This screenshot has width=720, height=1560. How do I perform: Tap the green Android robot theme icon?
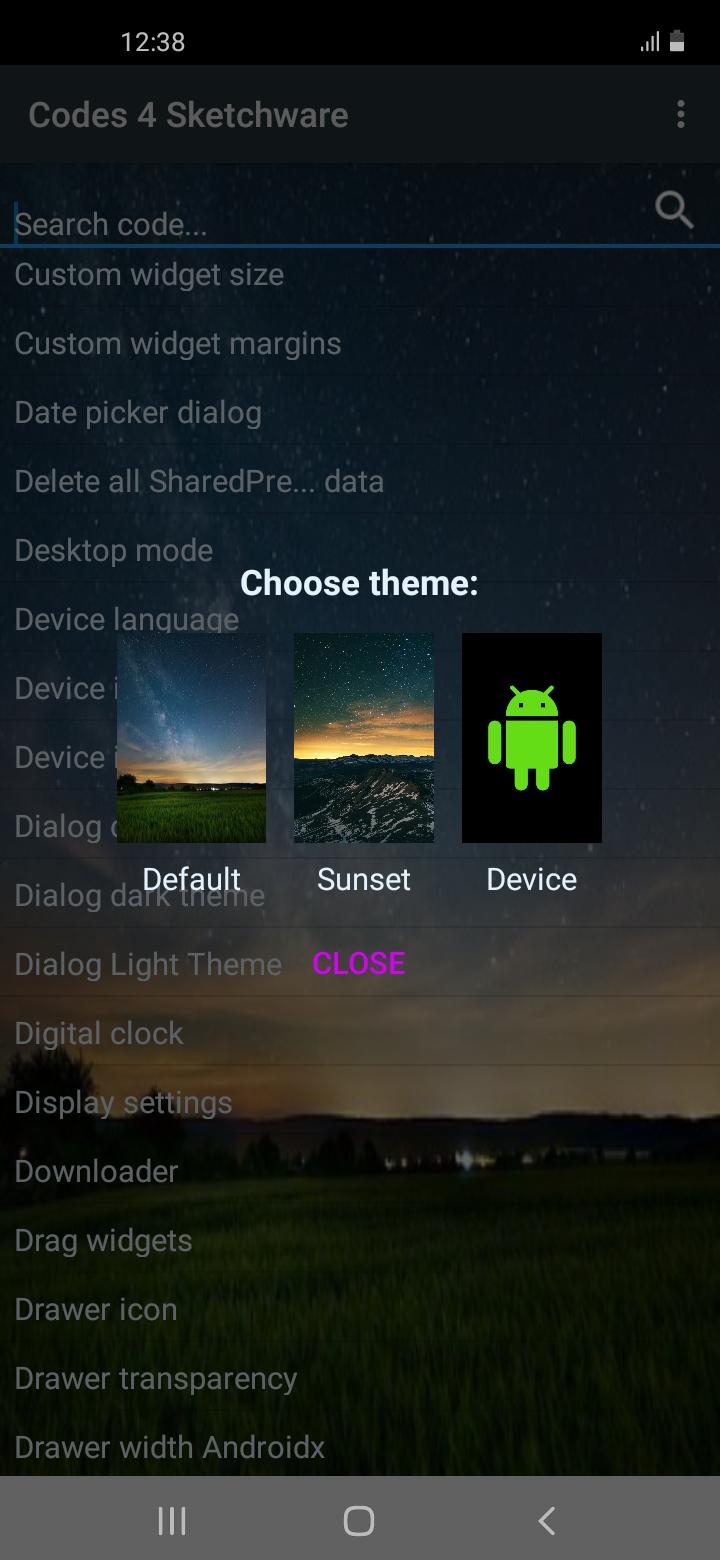pyautogui.click(x=531, y=737)
